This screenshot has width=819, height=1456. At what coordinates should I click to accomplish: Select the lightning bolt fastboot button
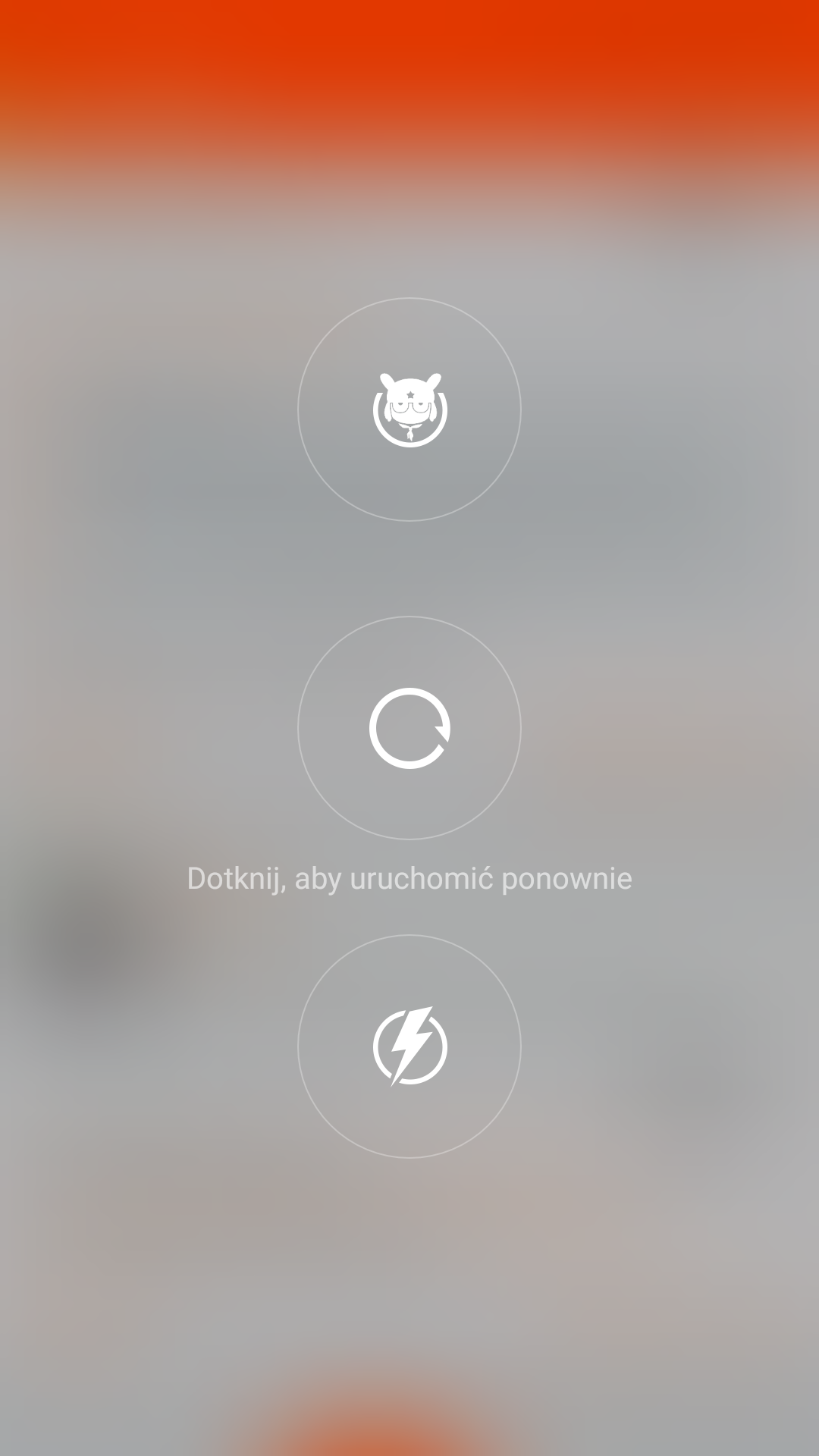(409, 1046)
